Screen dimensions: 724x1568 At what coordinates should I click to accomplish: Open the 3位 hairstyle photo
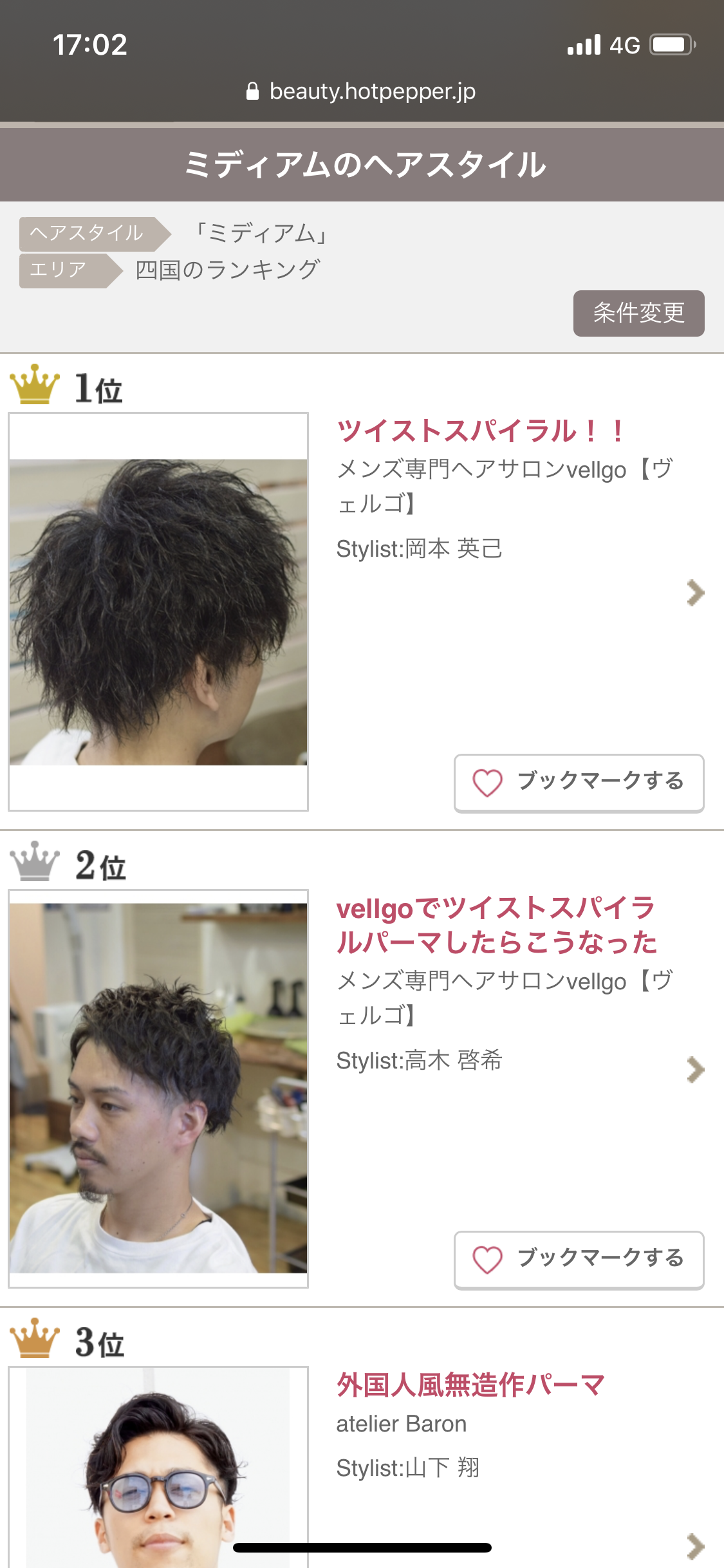coord(158,1474)
